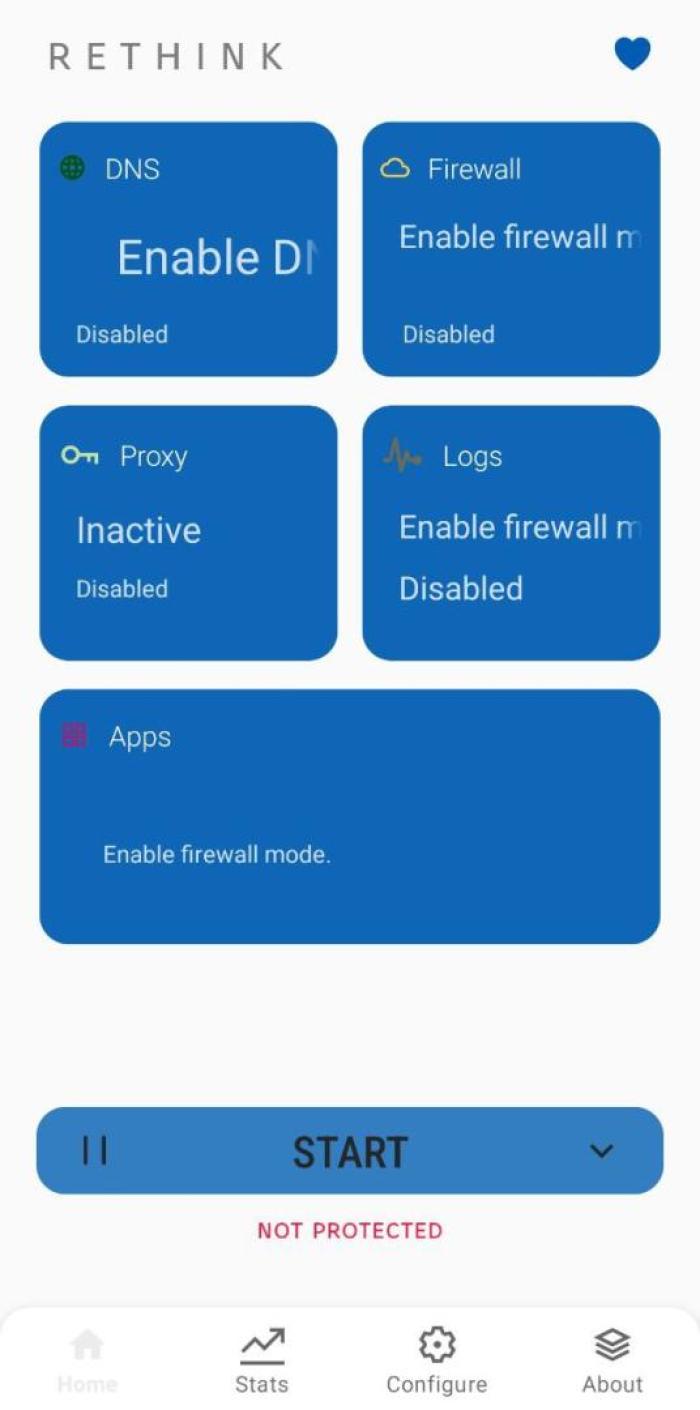Open the About tab
700x1410 pixels.
click(612, 1361)
